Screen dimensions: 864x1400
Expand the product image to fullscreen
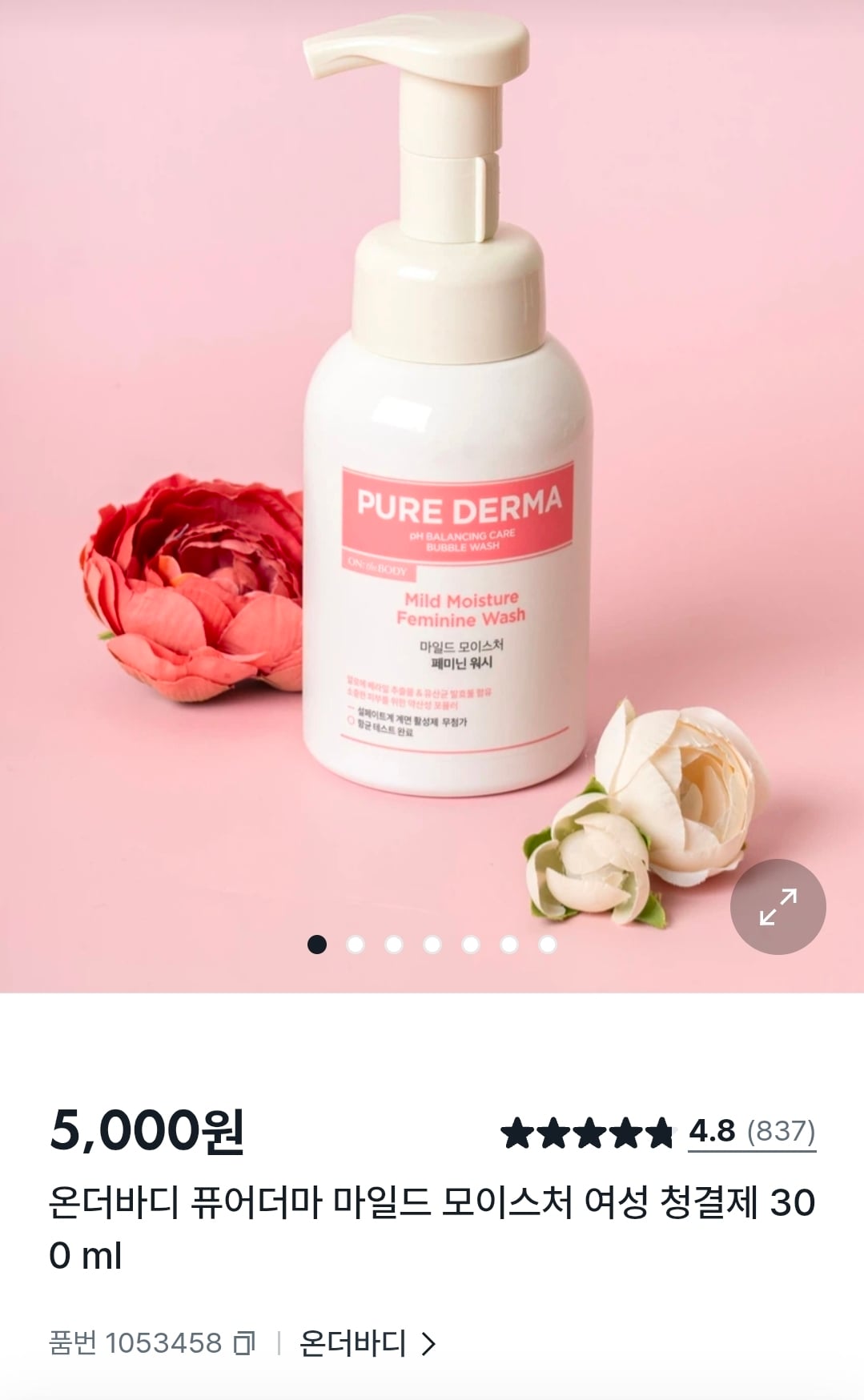tap(778, 907)
